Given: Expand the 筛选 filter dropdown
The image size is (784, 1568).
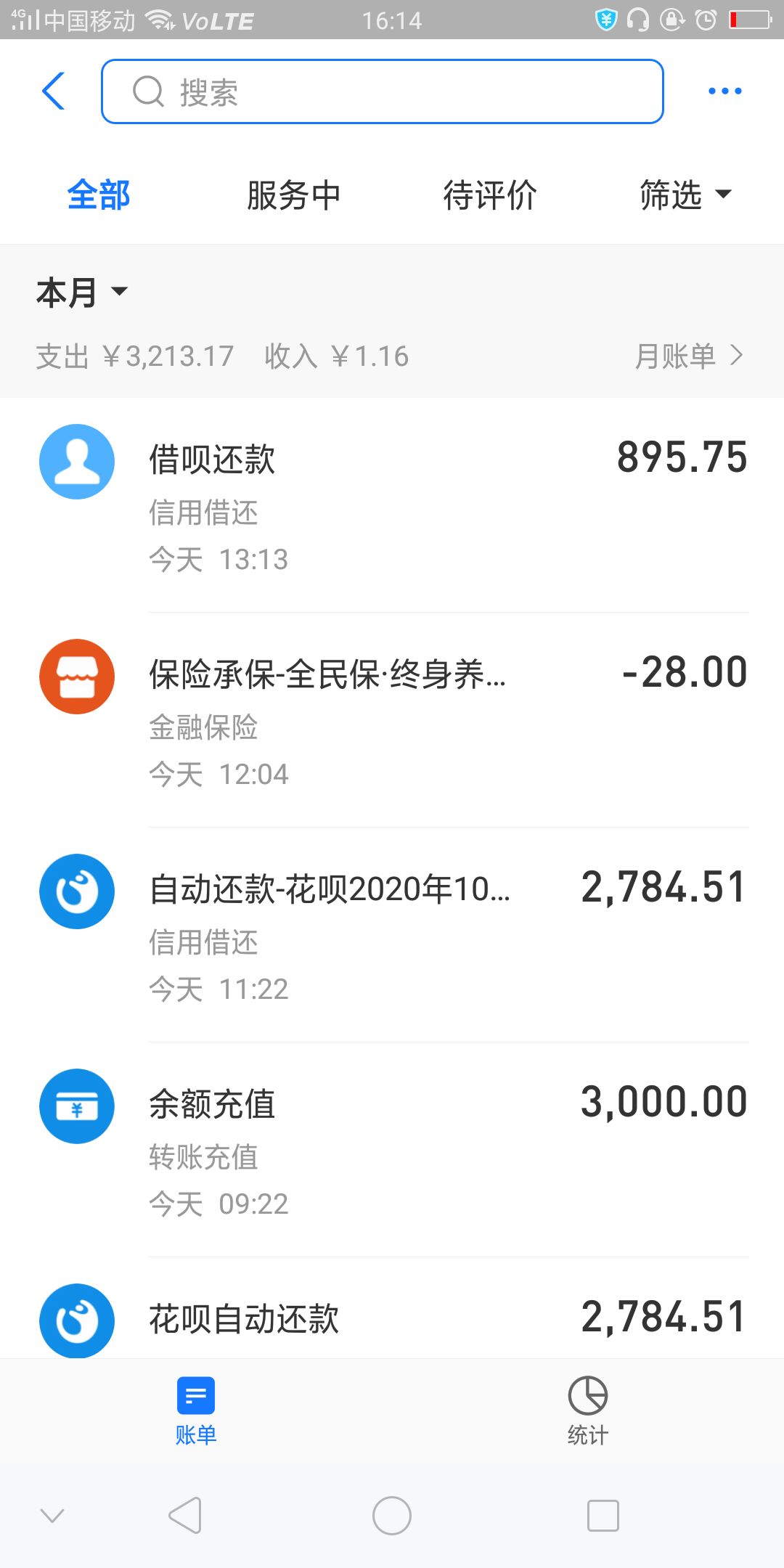Looking at the screenshot, I should tap(685, 195).
